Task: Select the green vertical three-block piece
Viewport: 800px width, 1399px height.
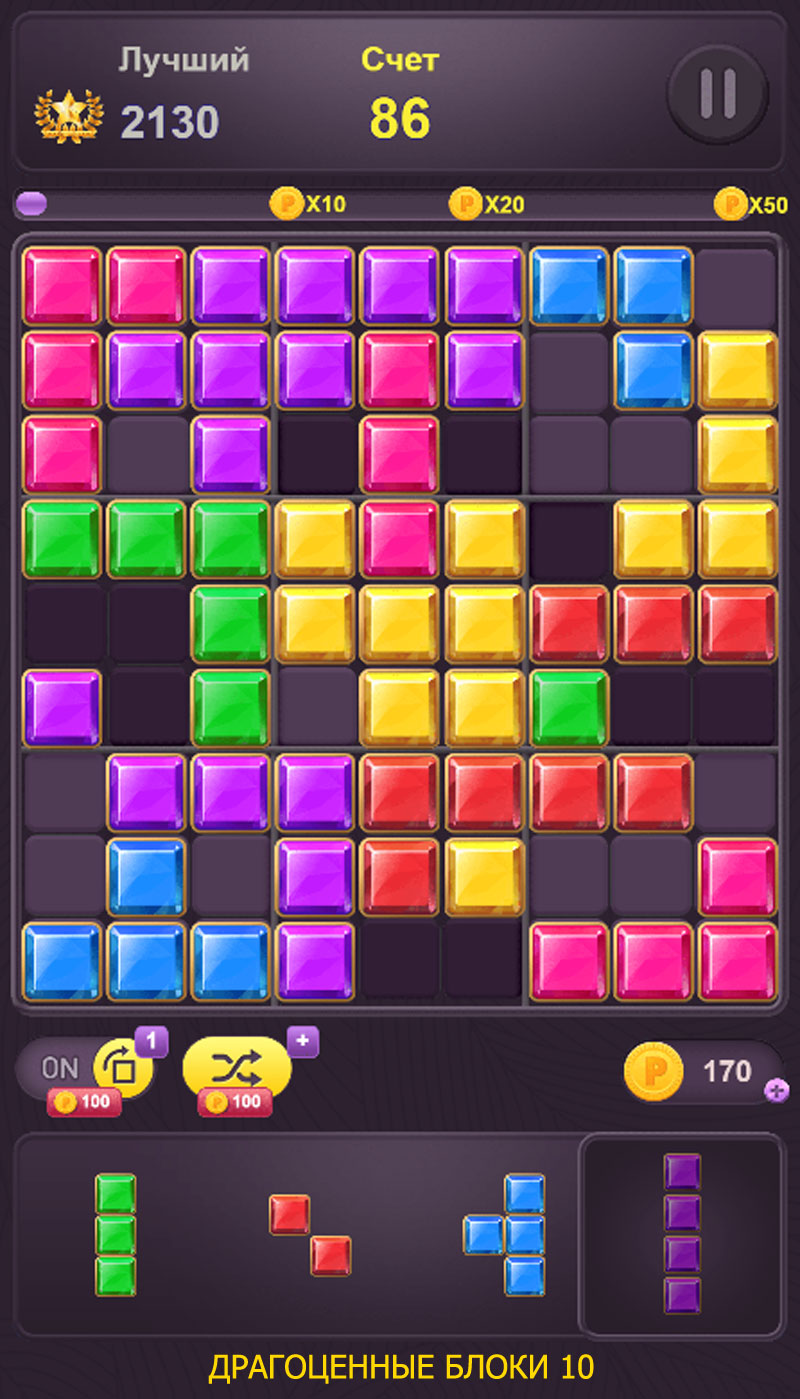Action: pos(115,1234)
